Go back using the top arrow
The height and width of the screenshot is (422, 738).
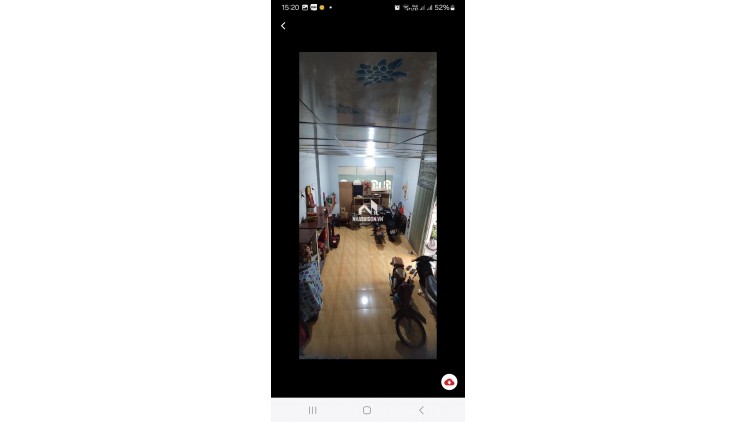pyautogui.click(x=283, y=26)
